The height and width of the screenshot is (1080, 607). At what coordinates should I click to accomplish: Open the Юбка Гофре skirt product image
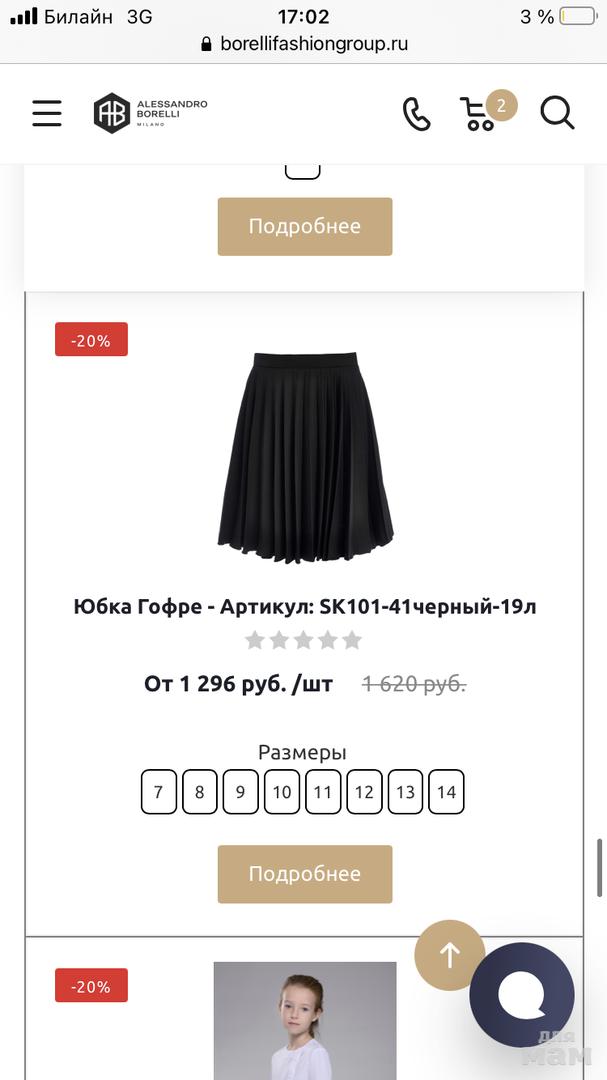[305, 457]
